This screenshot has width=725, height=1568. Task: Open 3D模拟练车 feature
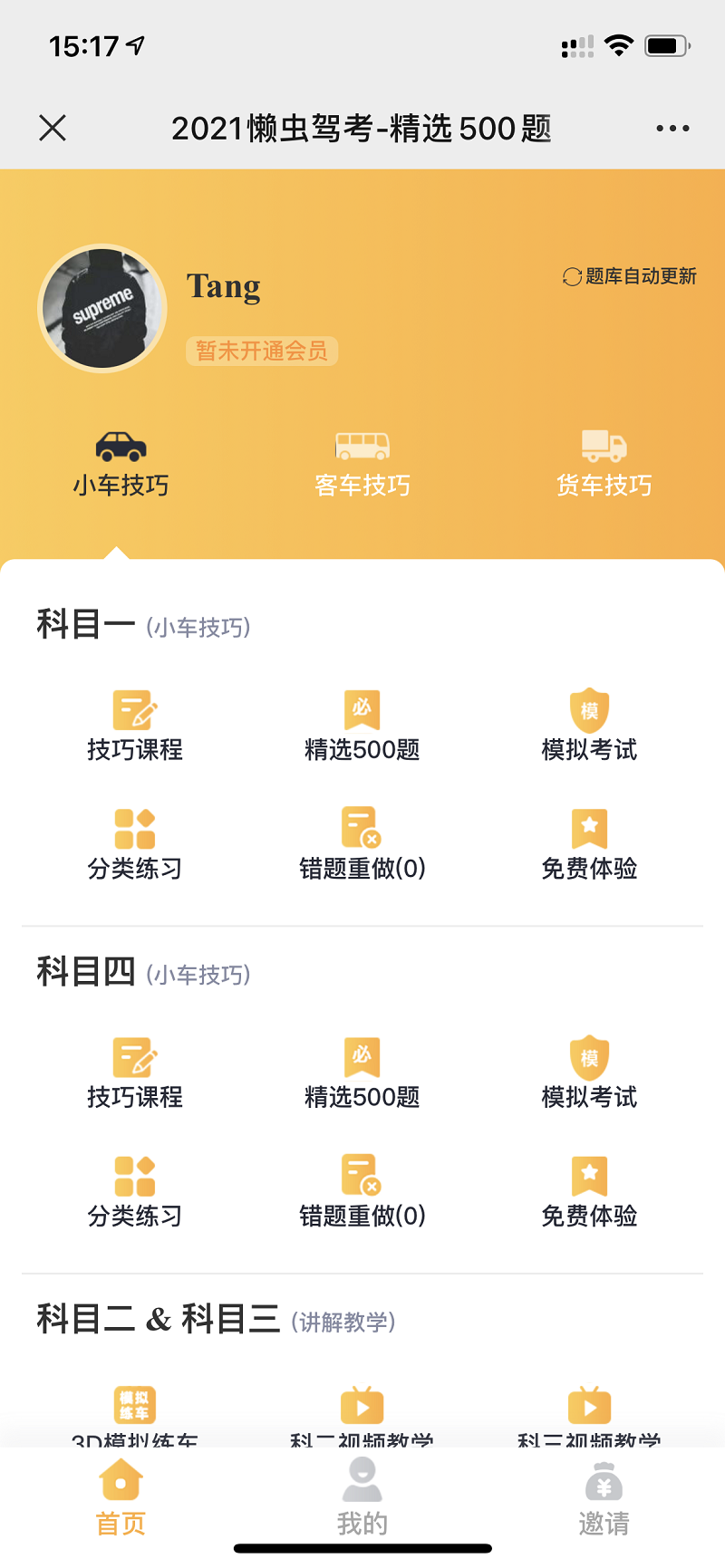click(134, 1413)
